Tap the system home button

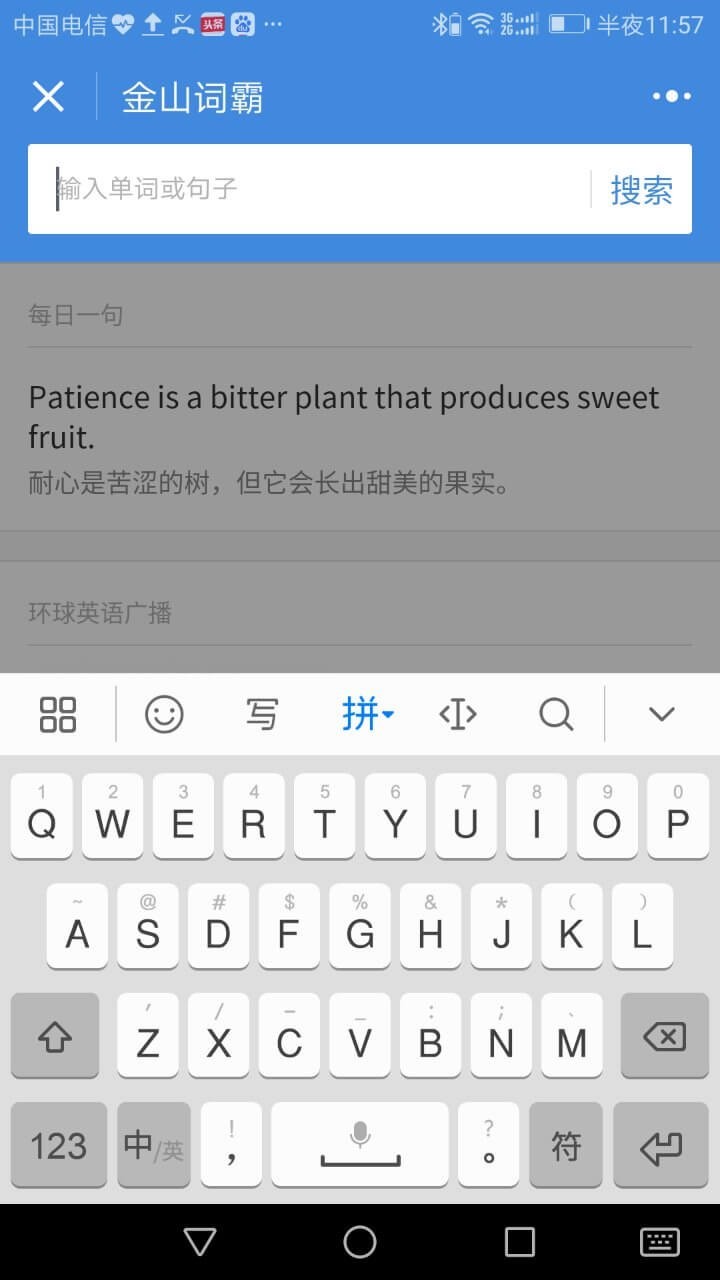pyautogui.click(x=360, y=1242)
